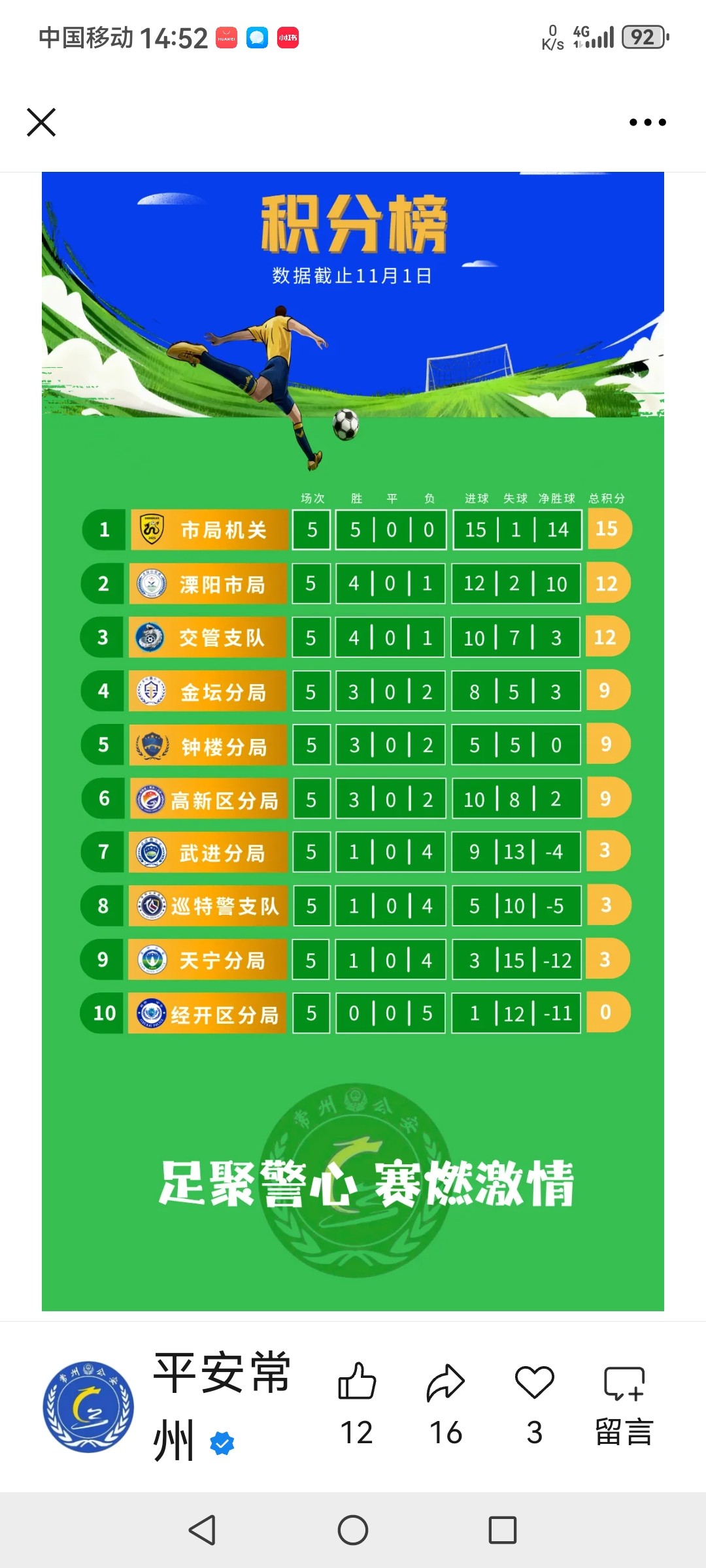
Task: Open the three-dot overflow menu
Action: 647,122
